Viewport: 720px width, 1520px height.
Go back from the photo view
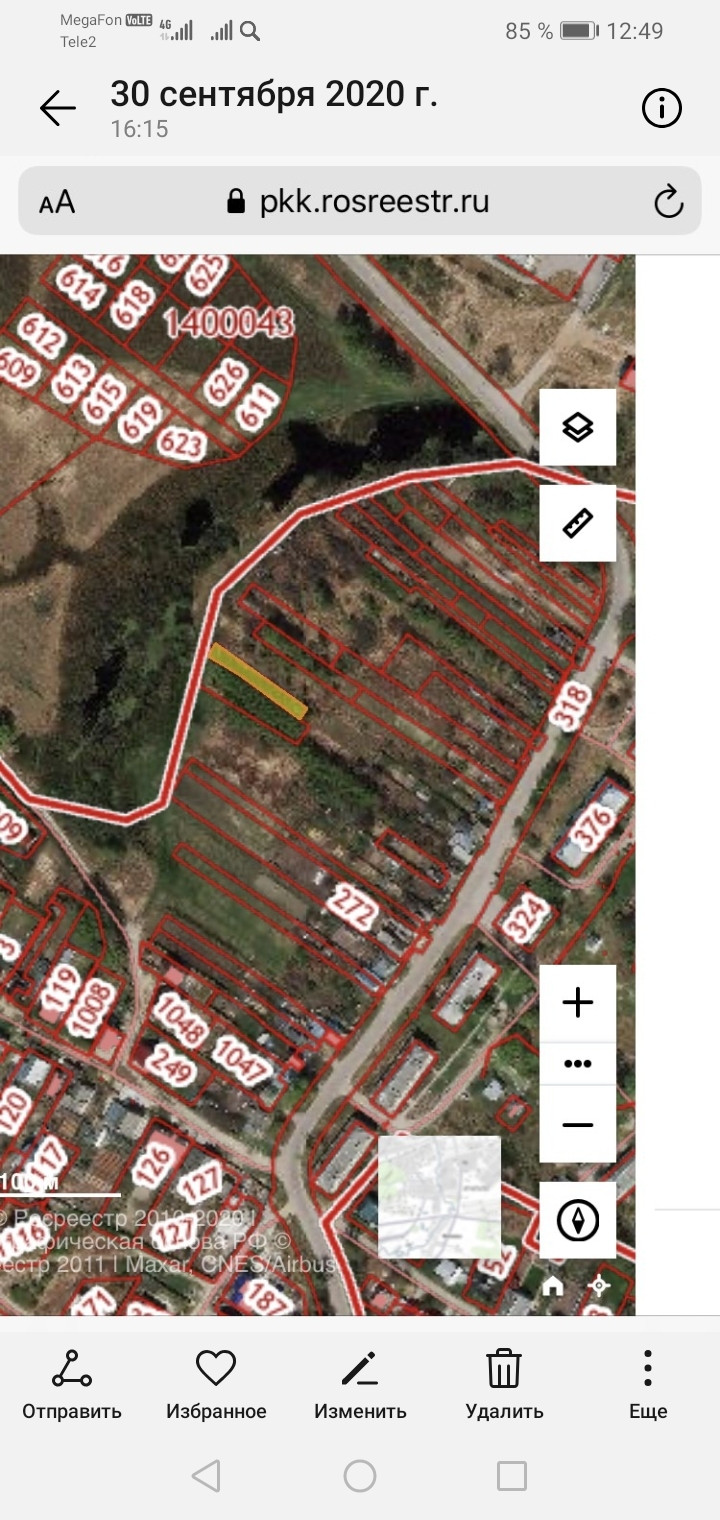57,108
